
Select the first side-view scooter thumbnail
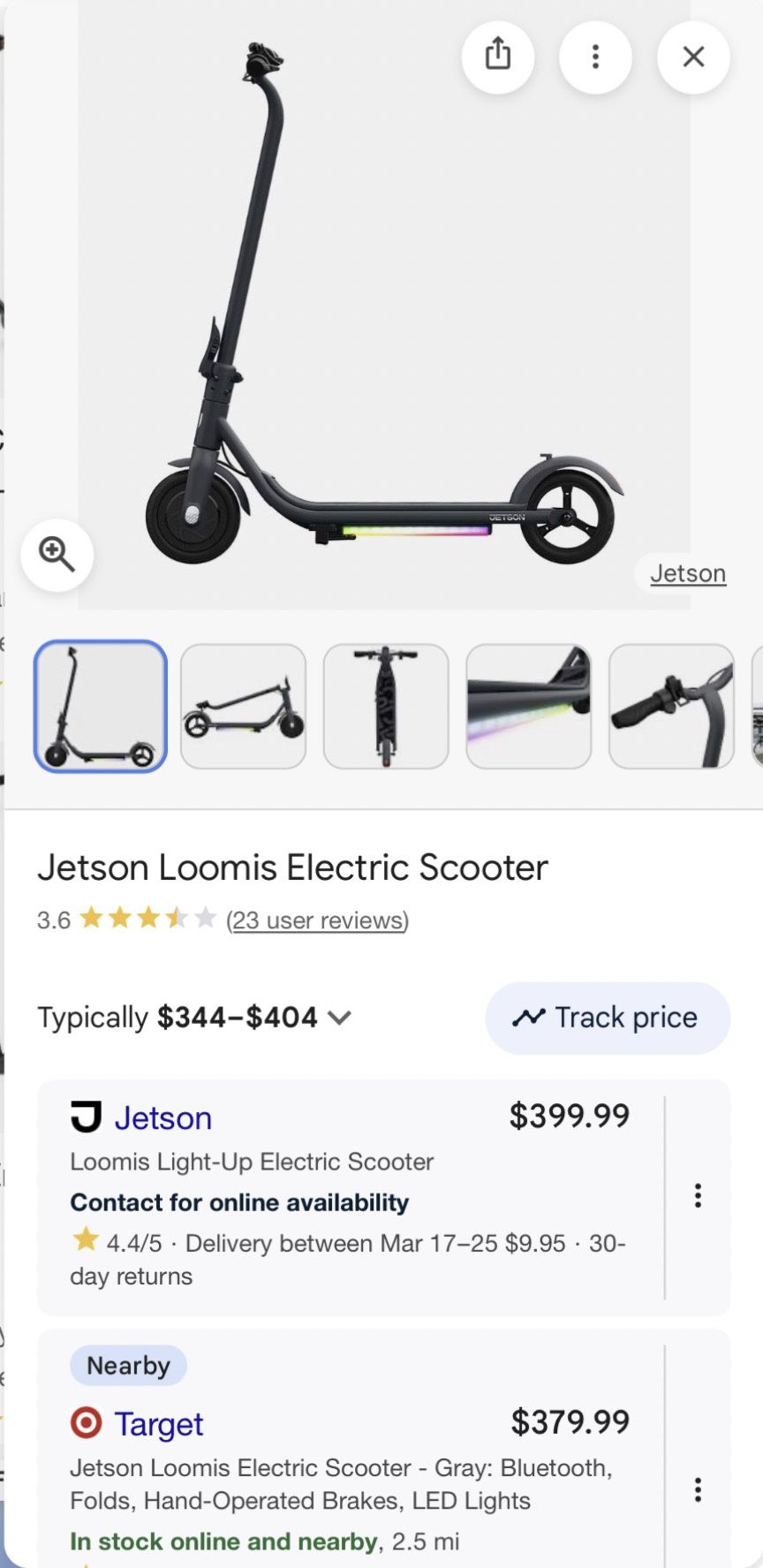[101, 706]
